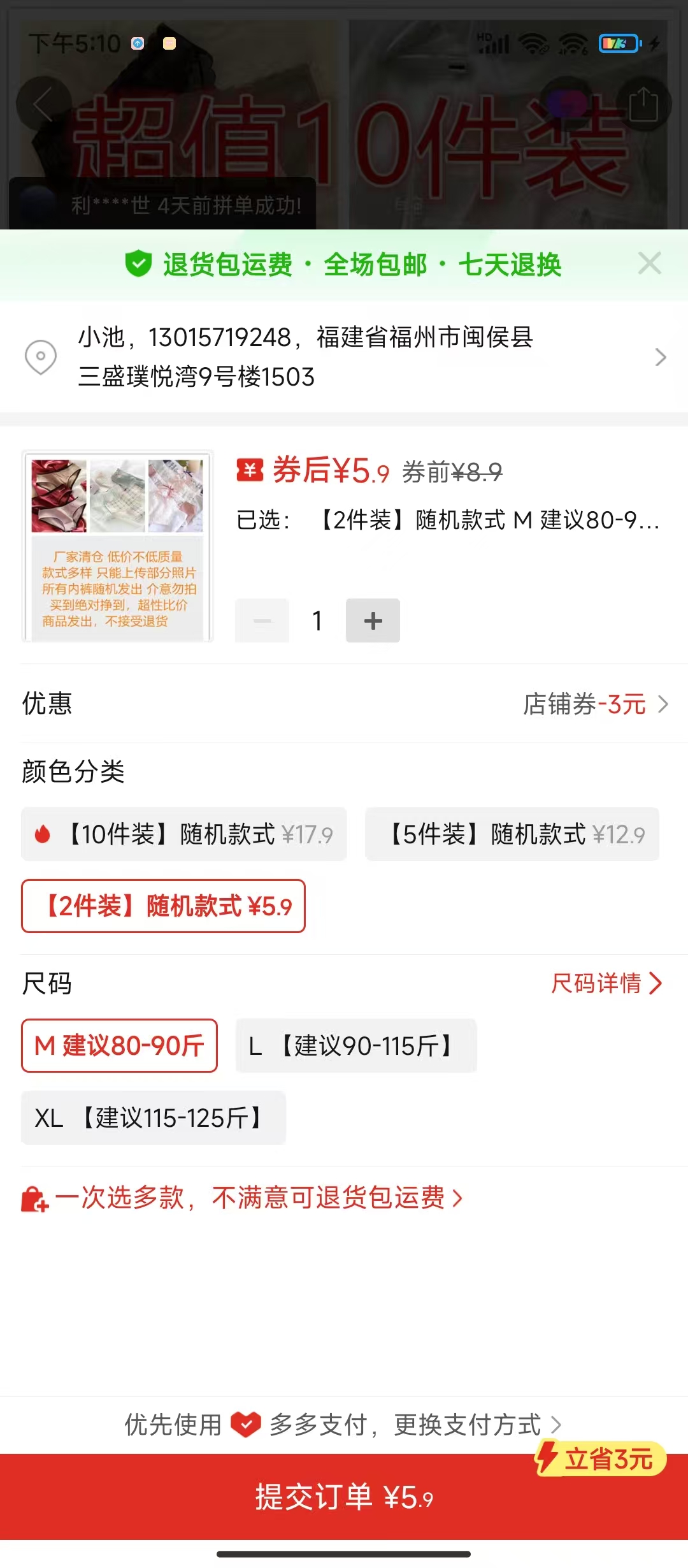Increase quantity with the plus button
The width and height of the screenshot is (688, 1568).
pyautogui.click(x=373, y=620)
